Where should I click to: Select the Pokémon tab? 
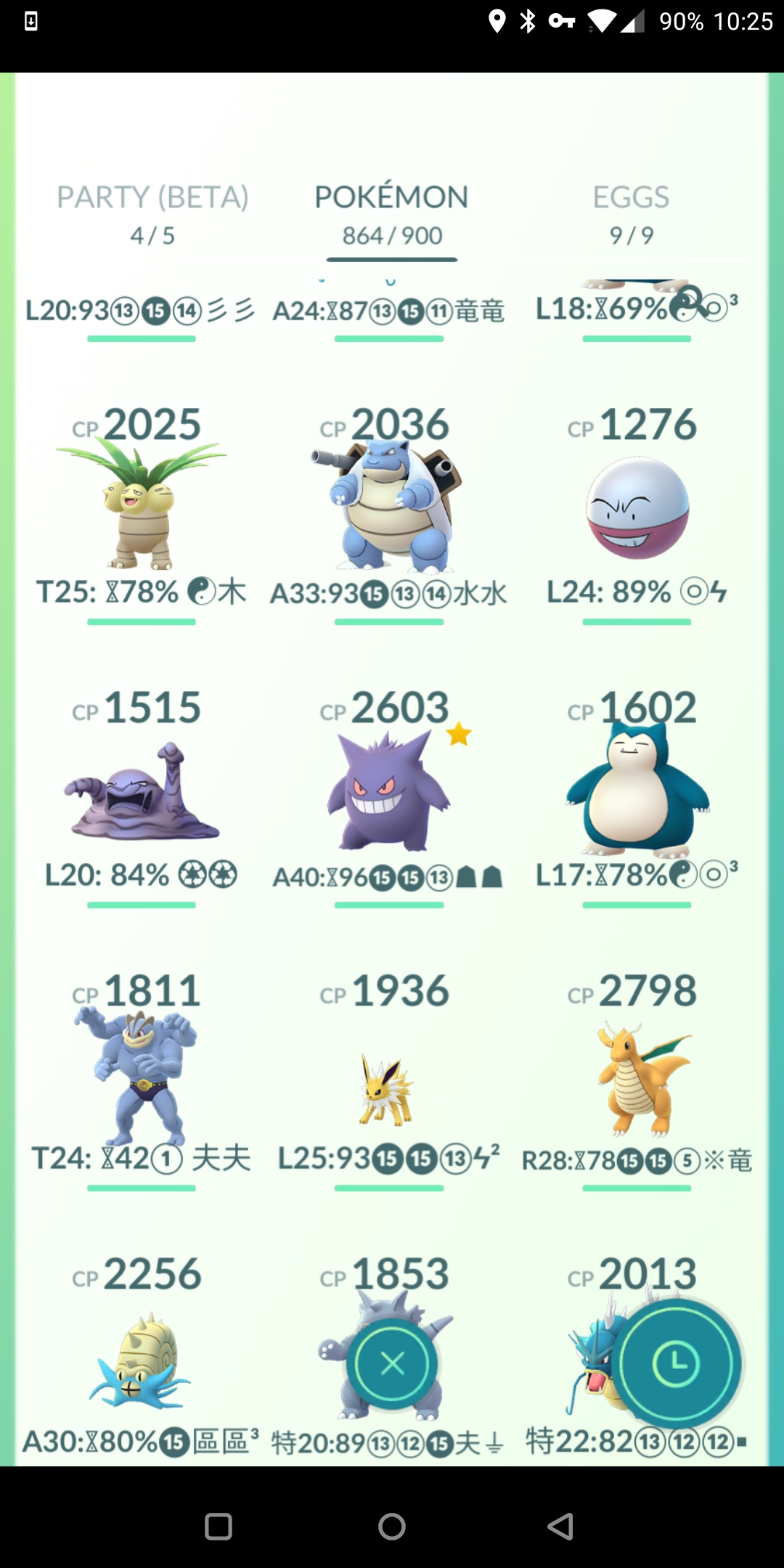(391, 215)
